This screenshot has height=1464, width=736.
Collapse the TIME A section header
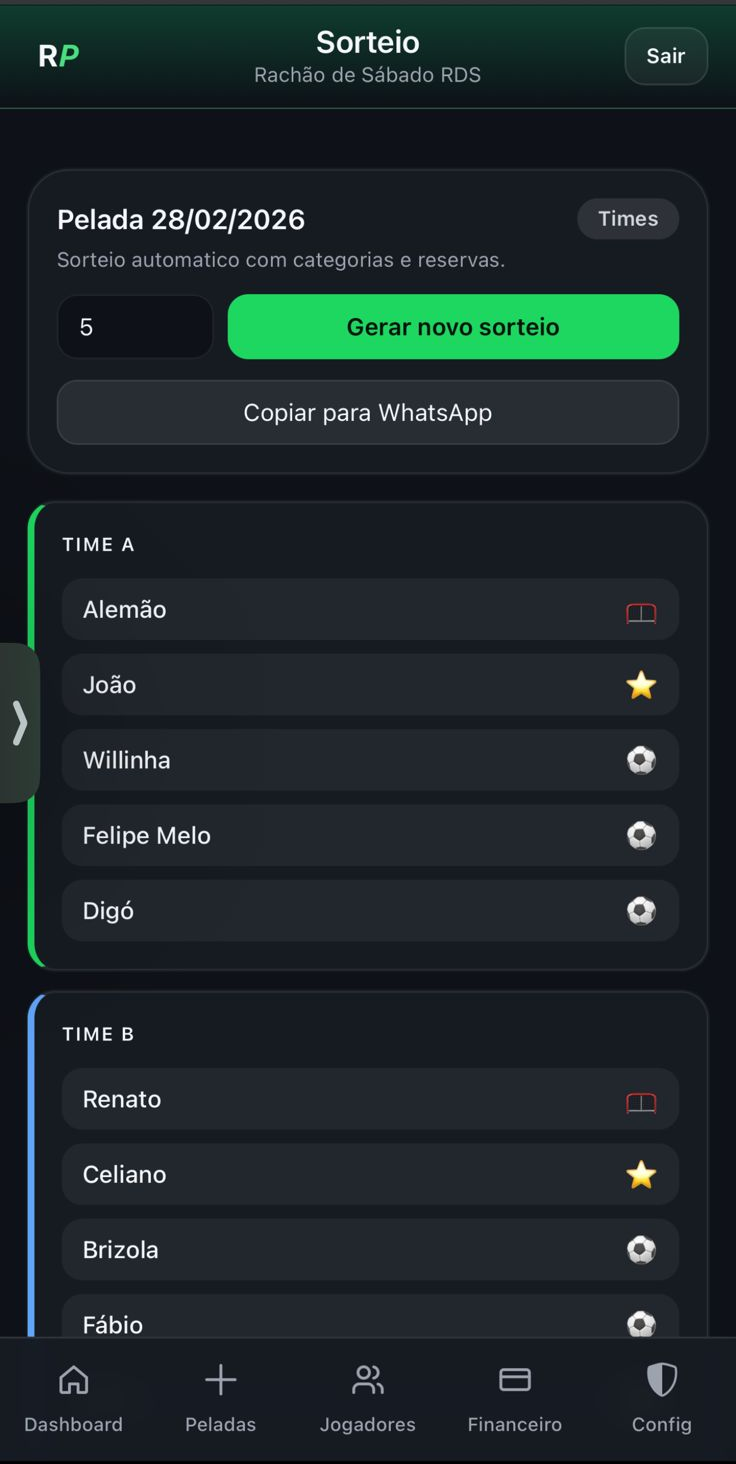click(98, 545)
